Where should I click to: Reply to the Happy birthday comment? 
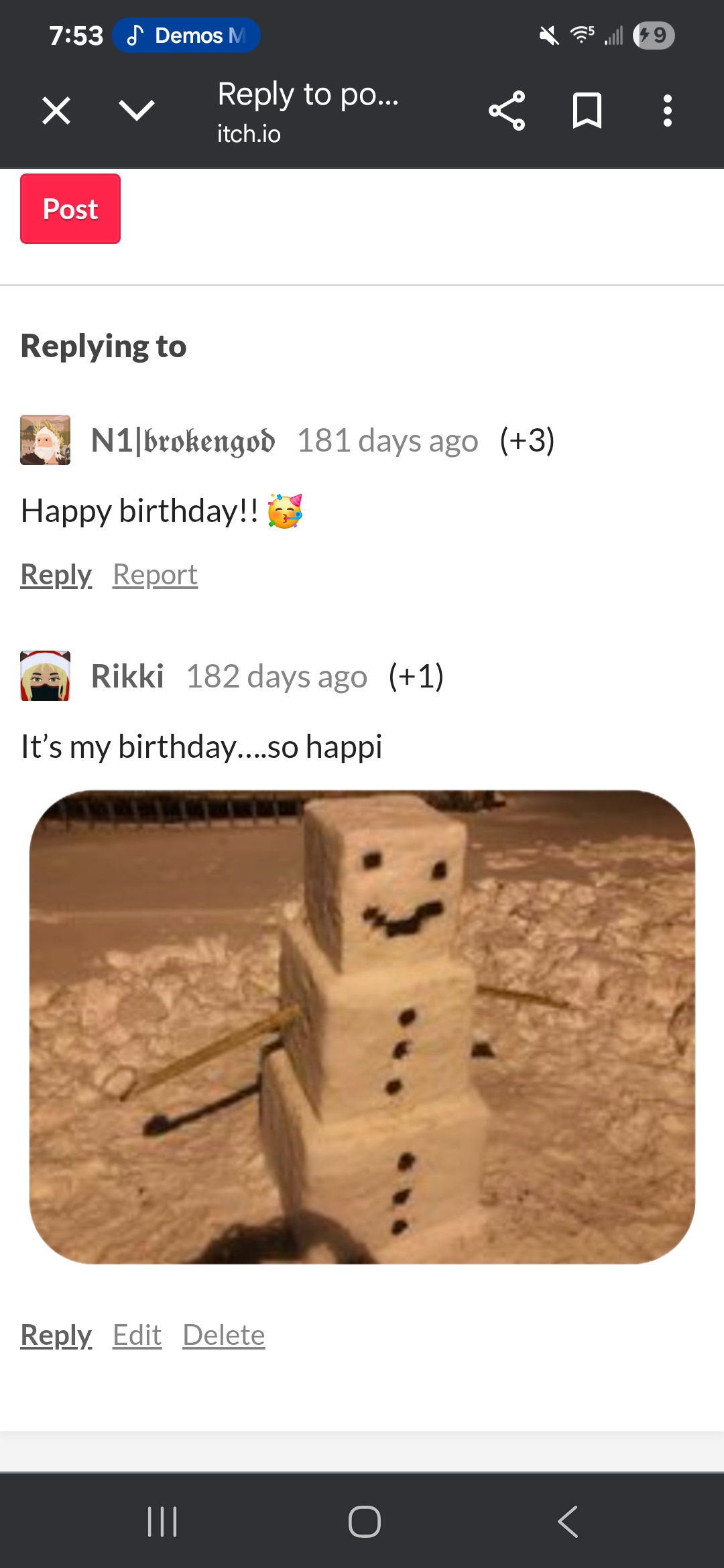[56, 575]
